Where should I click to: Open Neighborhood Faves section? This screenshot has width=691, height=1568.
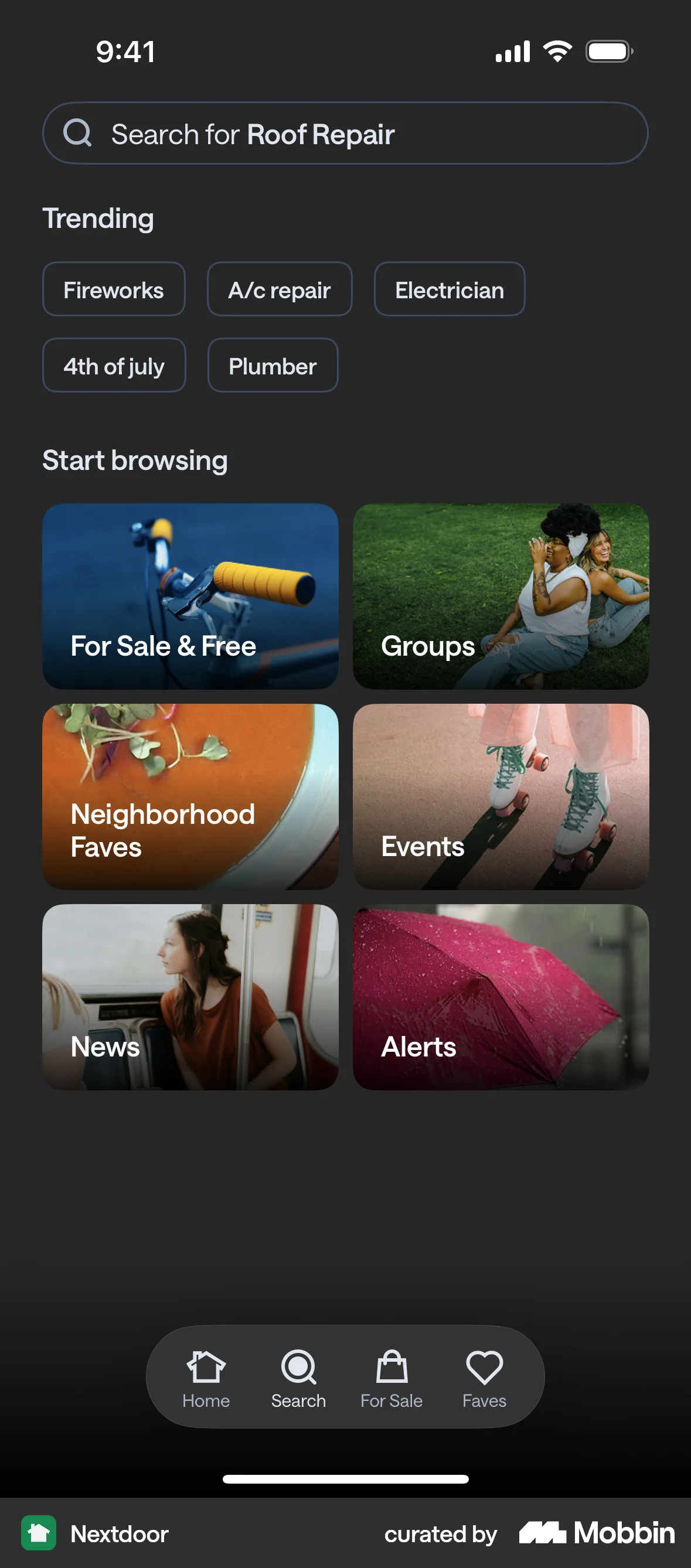point(190,796)
